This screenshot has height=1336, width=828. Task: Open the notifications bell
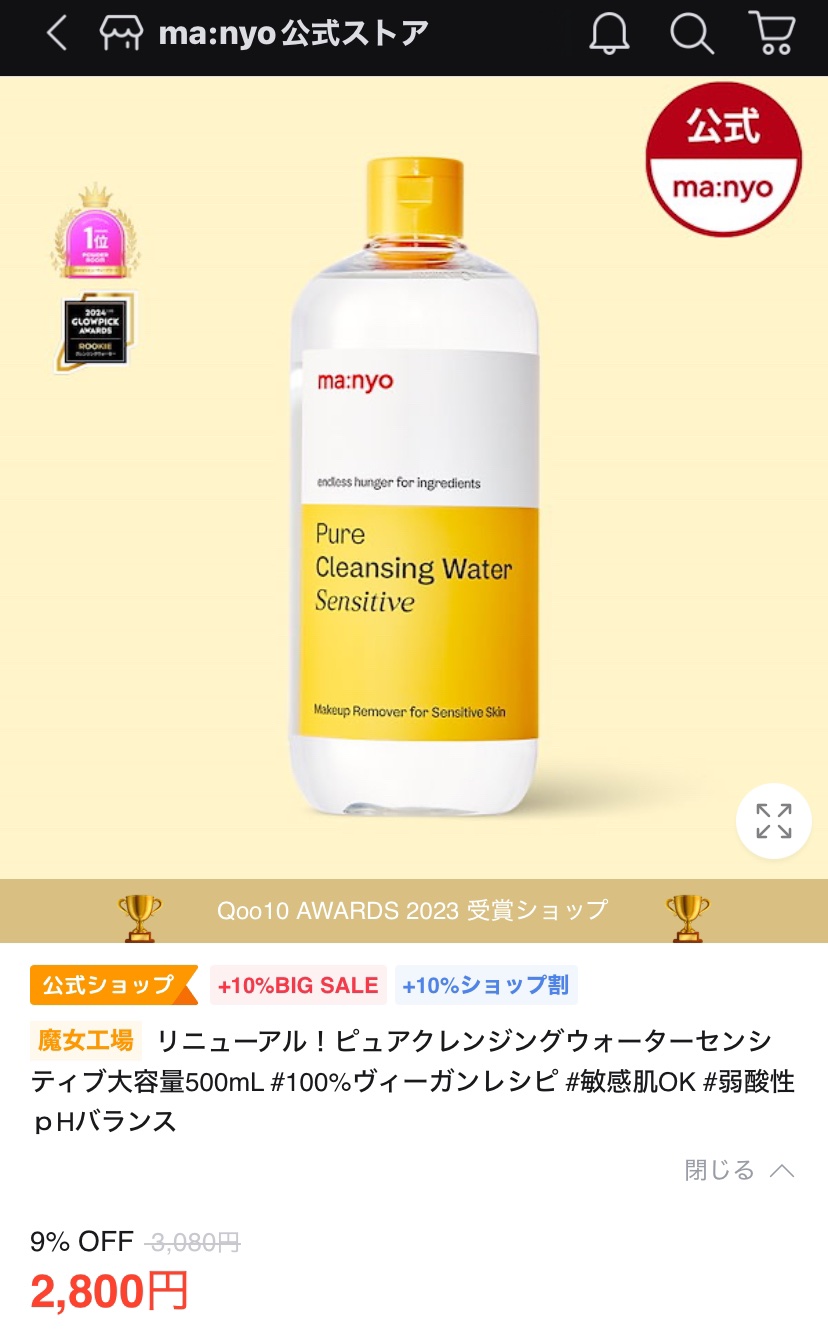[609, 34]
